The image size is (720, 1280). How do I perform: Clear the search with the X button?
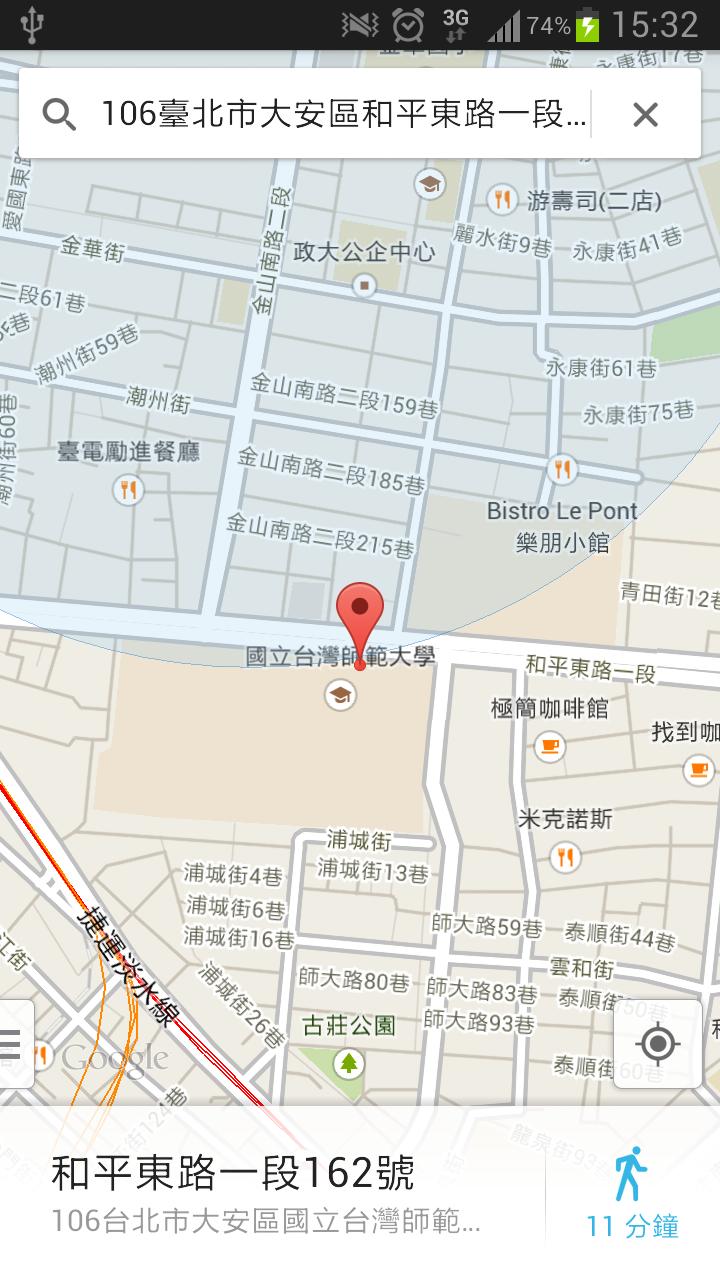click(645, 115)
